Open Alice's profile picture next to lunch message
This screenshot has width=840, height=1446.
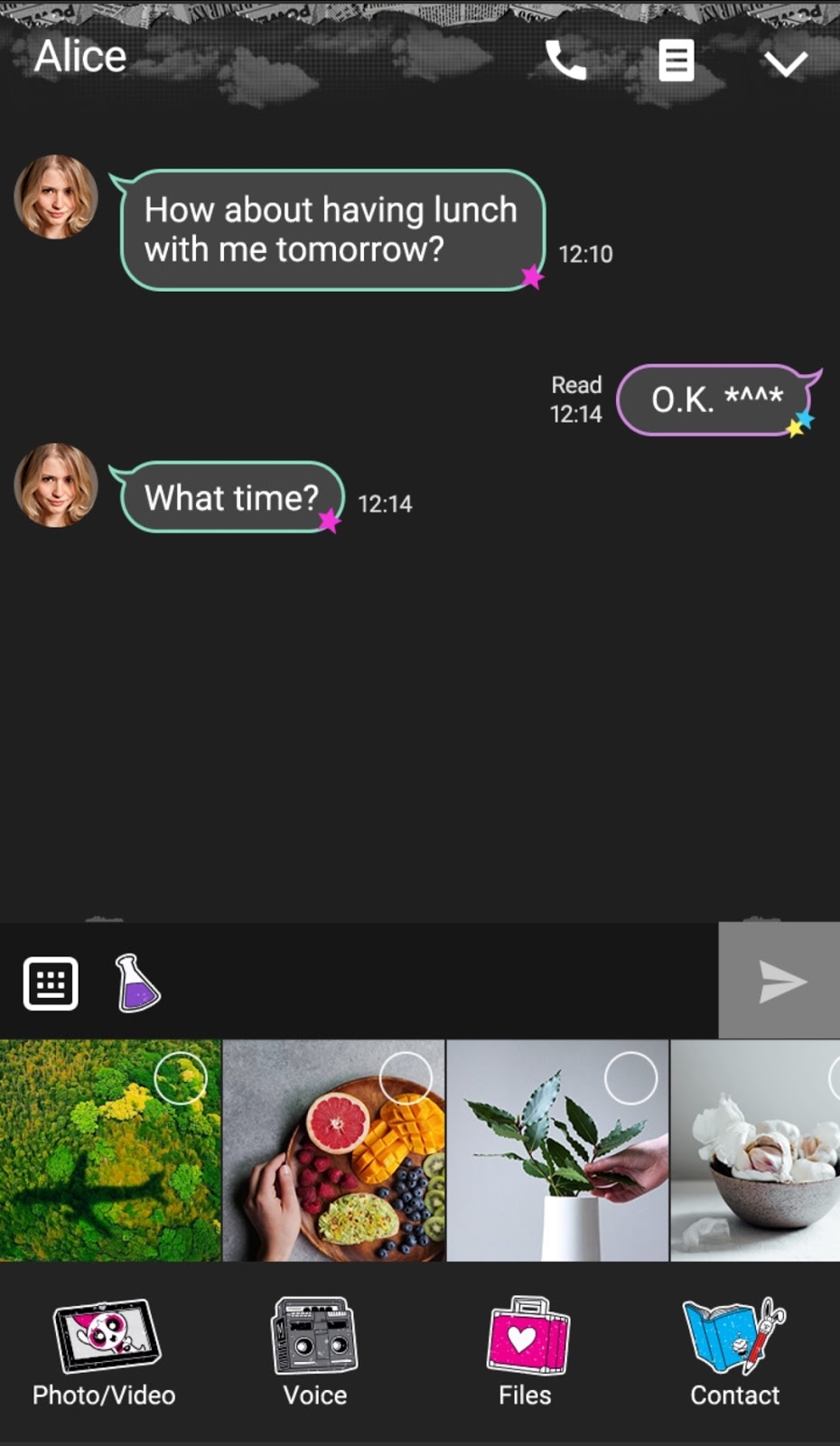click(x=56, y=197)
